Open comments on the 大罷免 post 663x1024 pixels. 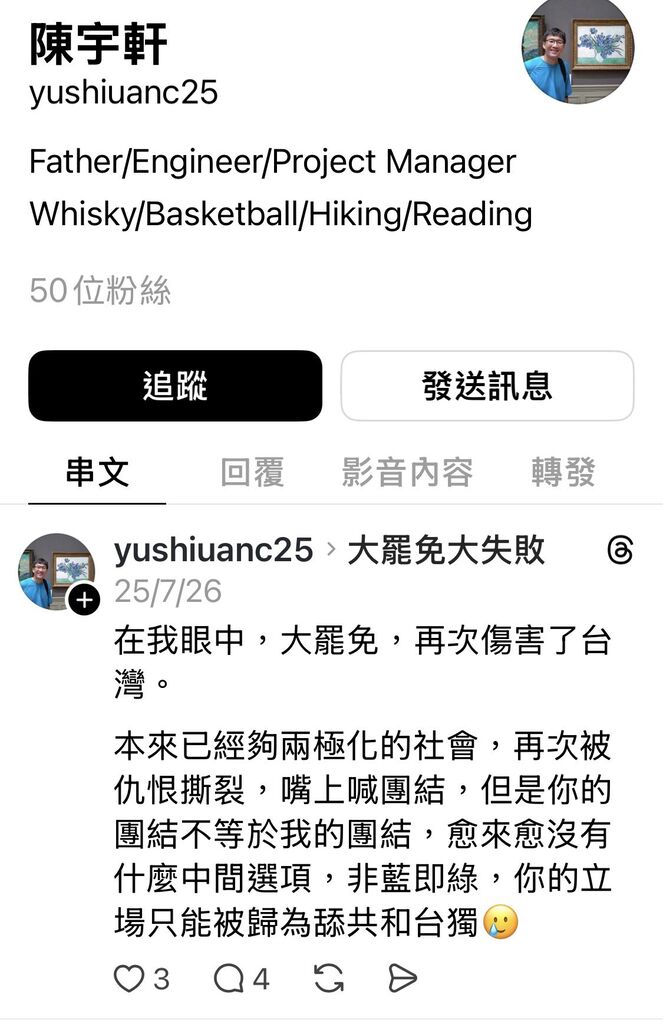tap(230, 978)
